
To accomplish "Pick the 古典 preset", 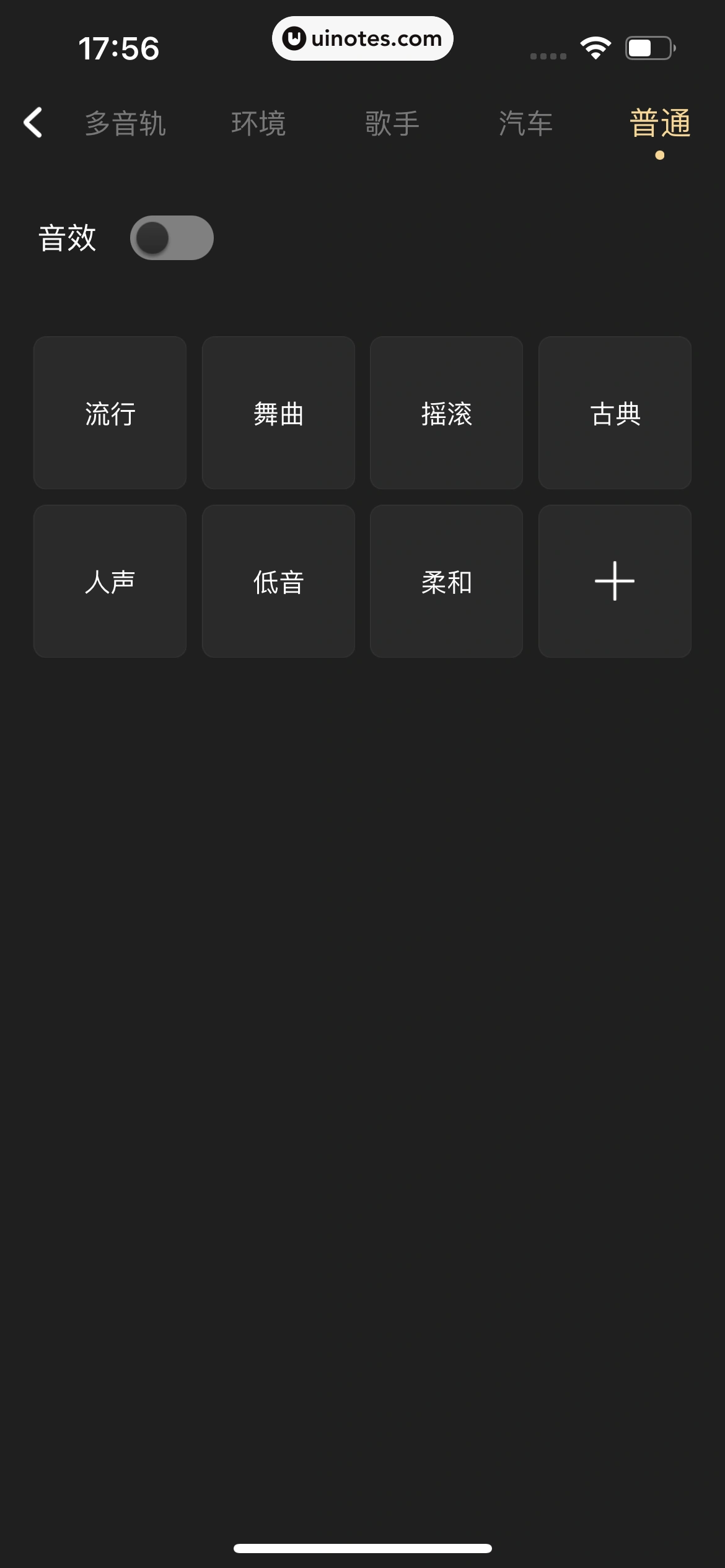I will coord(615,413).
